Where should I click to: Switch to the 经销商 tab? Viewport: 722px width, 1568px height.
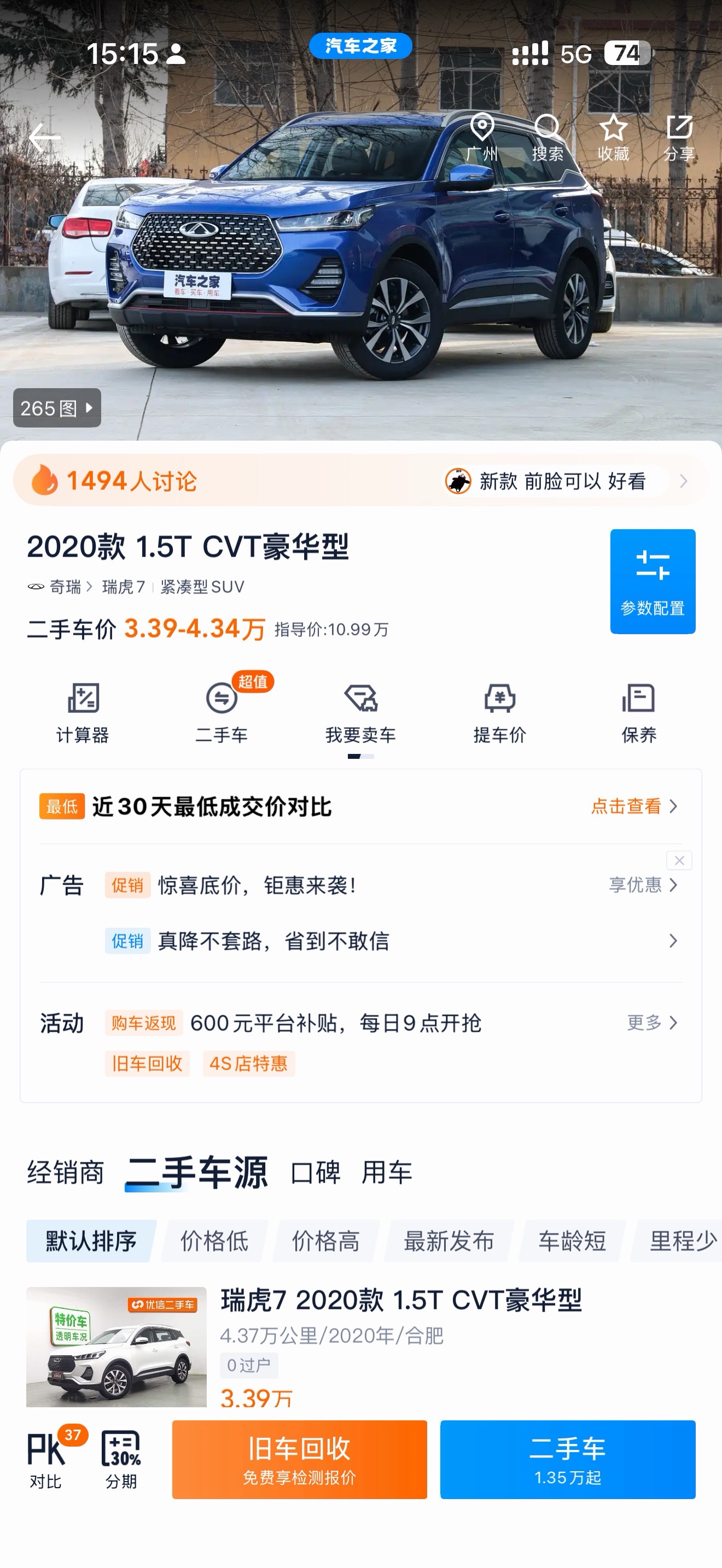pyautogui.click(x=66, y=1172)
